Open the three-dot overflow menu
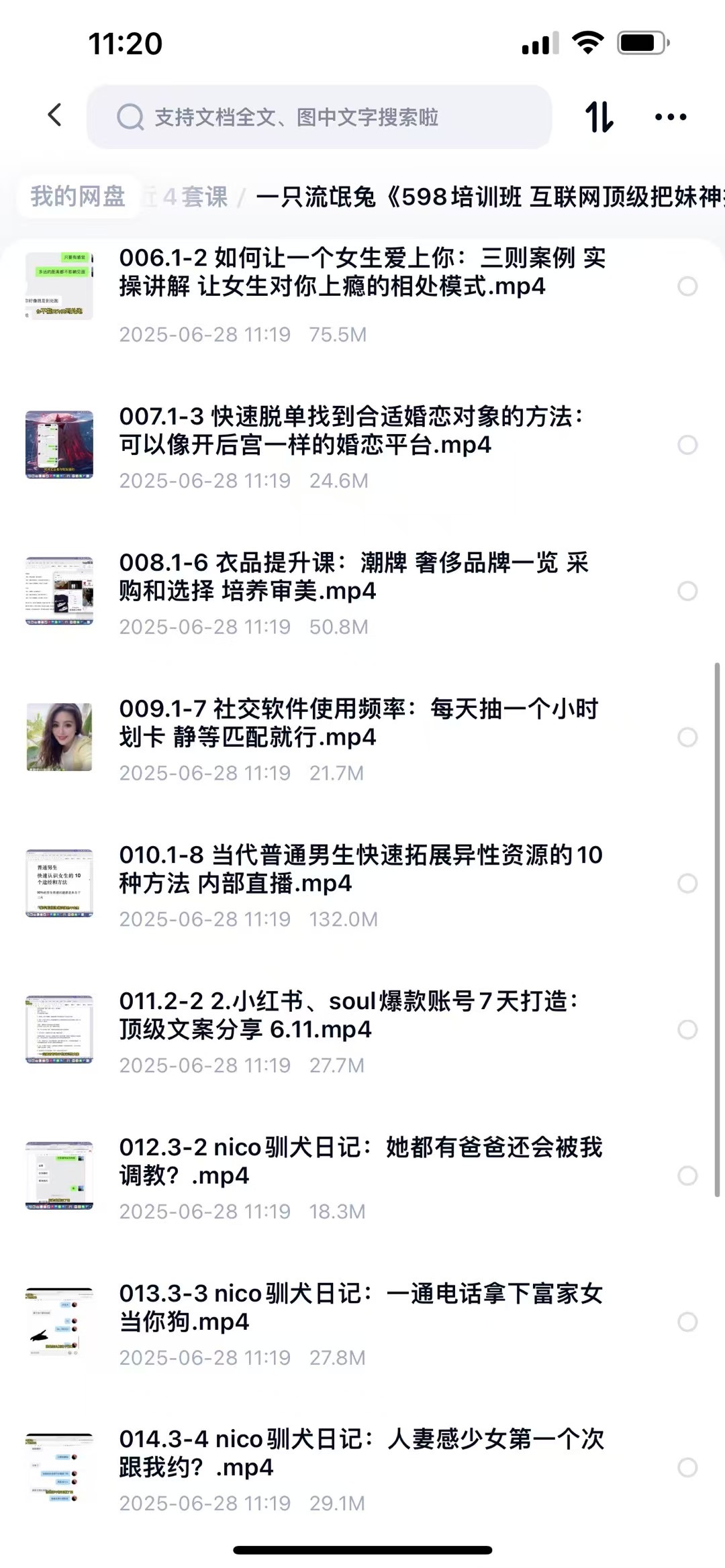Viewport: 725px width, 1568px height. click(x=671, y=117)
